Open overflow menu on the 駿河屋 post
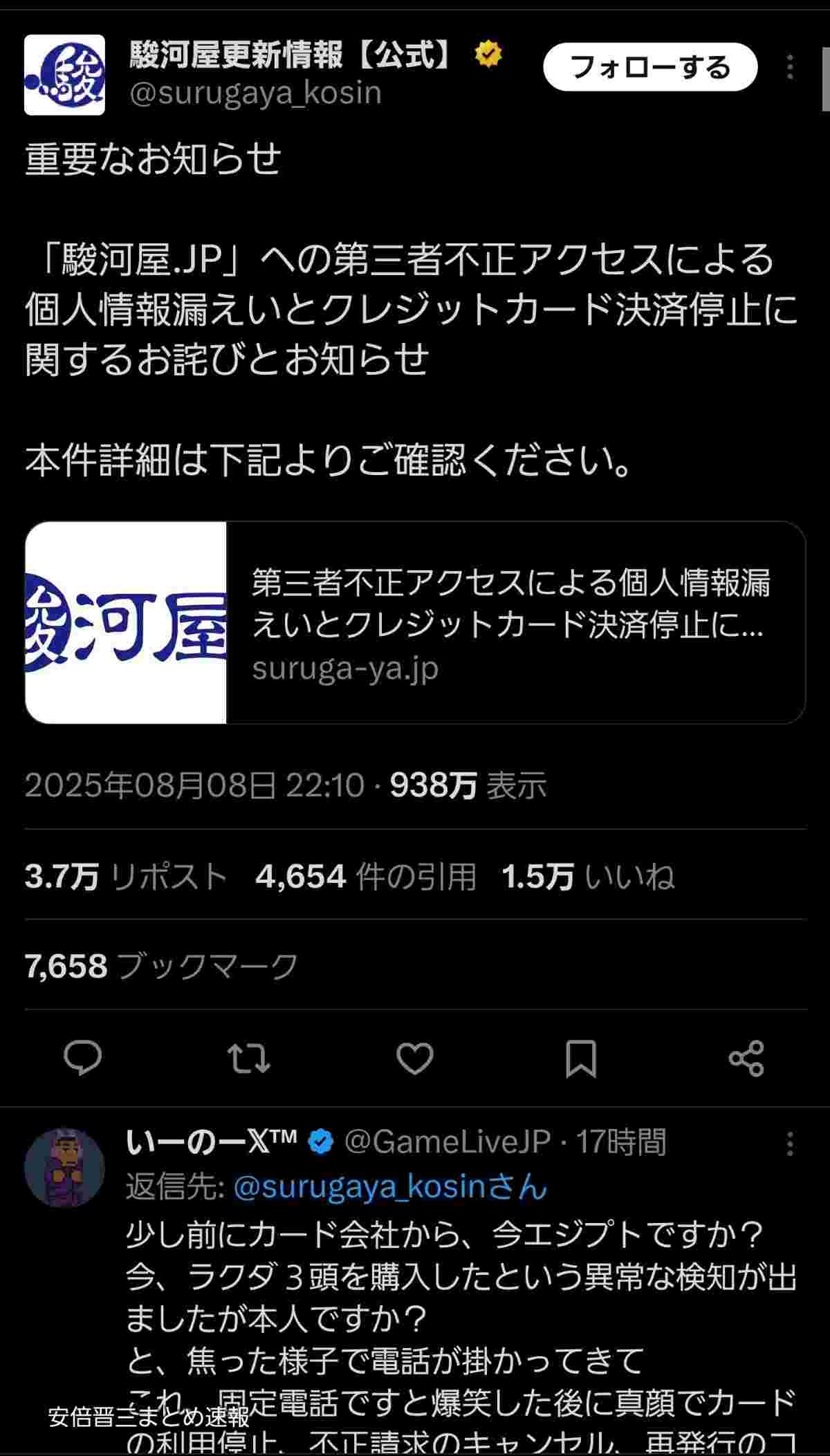Screen dimensions: 830x1456 click(x=790, y=67)
